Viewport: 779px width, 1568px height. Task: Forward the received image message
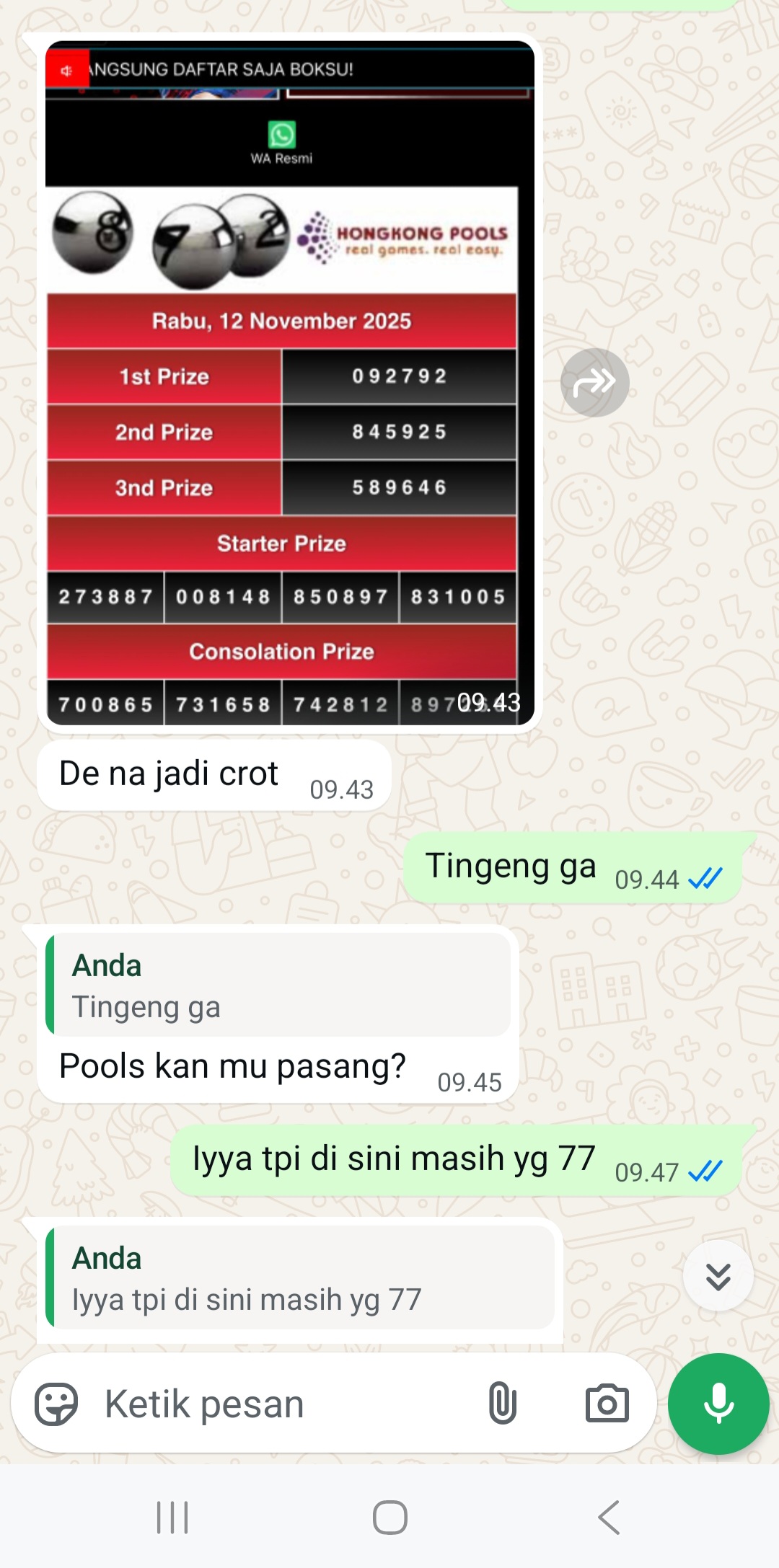pyautogui.click(x=594, y=383)
